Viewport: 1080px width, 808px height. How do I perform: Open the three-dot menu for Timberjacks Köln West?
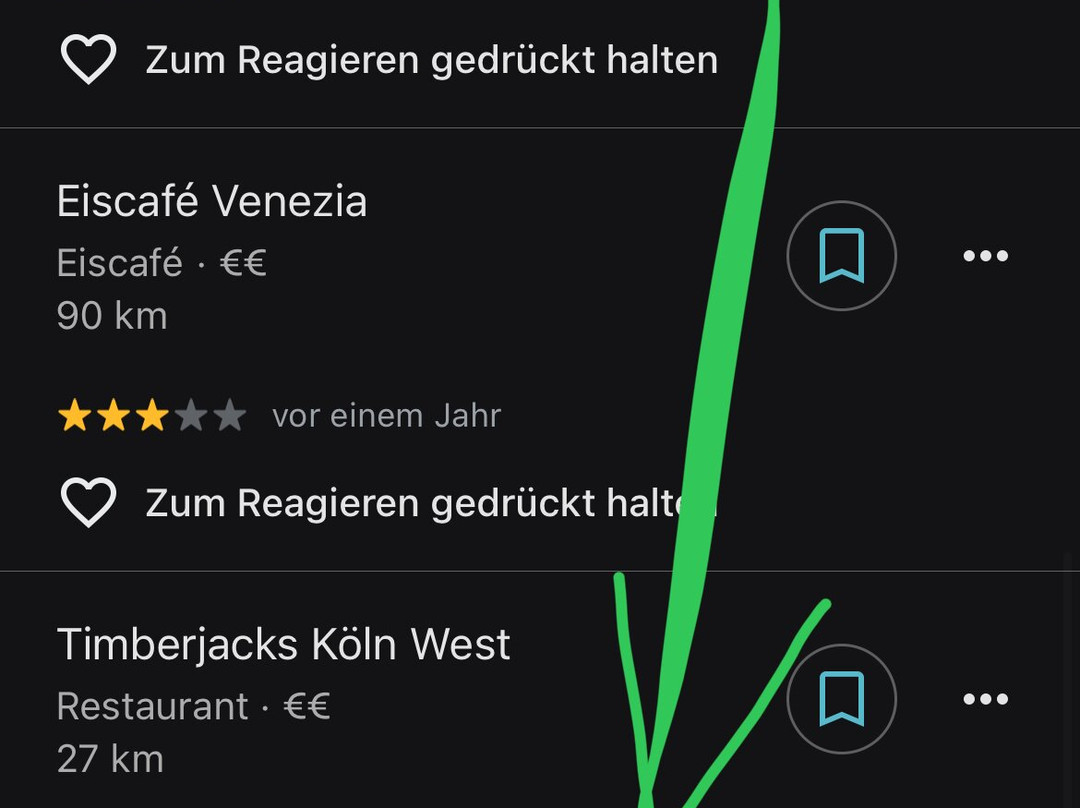coord(985,699)
